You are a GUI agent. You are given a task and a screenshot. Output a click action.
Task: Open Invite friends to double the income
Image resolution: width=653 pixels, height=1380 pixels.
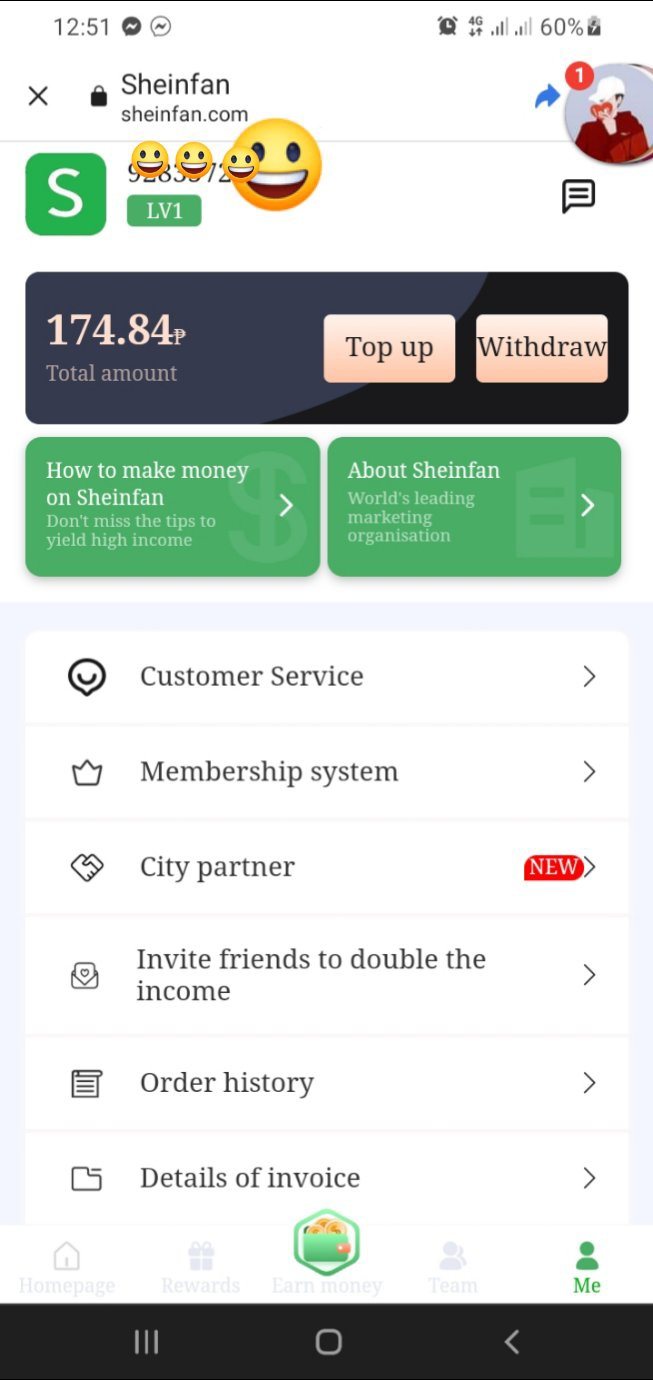coord(327,975)
